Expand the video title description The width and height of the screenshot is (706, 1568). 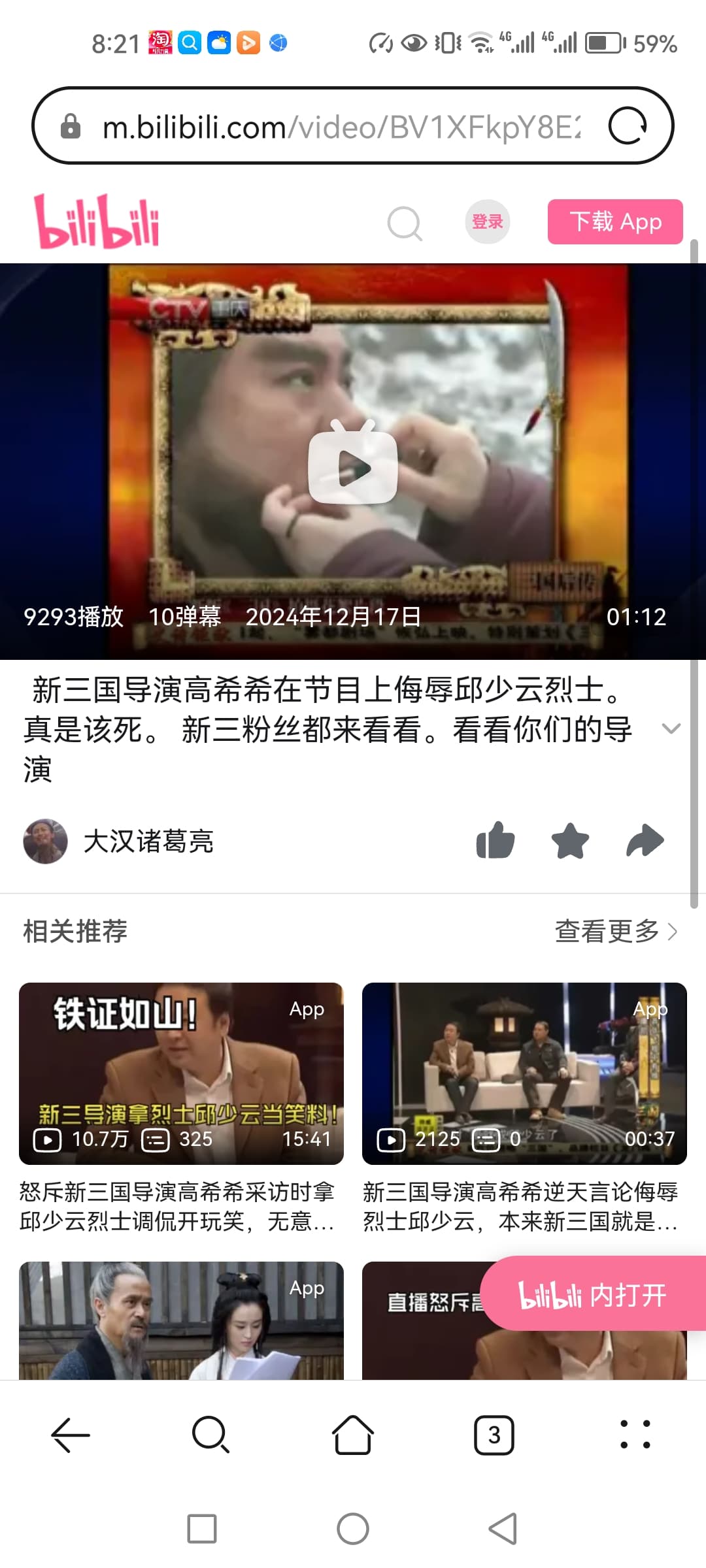pos(671,728)
